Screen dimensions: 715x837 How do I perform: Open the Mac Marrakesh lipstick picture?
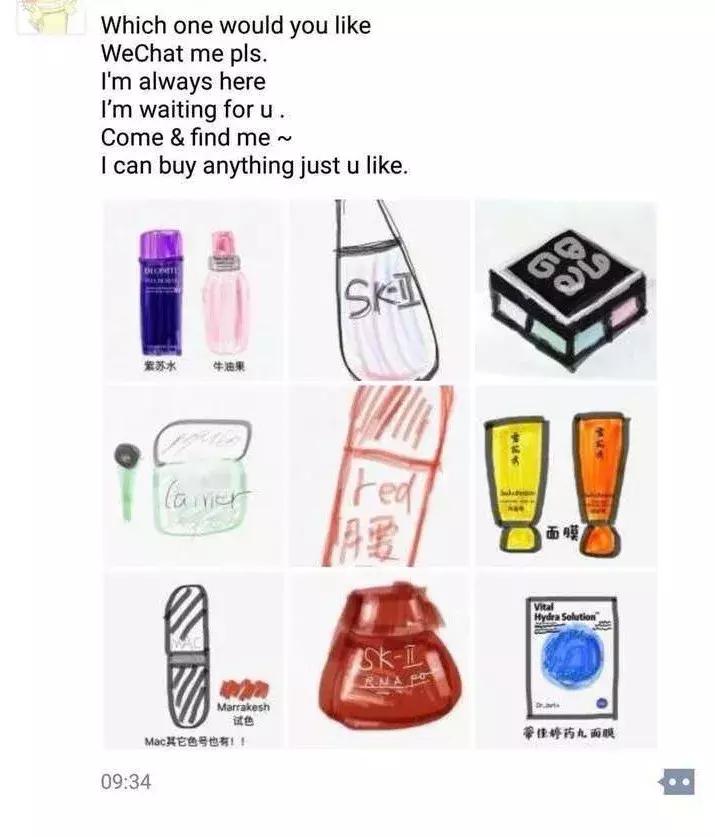tap(193, 661)
